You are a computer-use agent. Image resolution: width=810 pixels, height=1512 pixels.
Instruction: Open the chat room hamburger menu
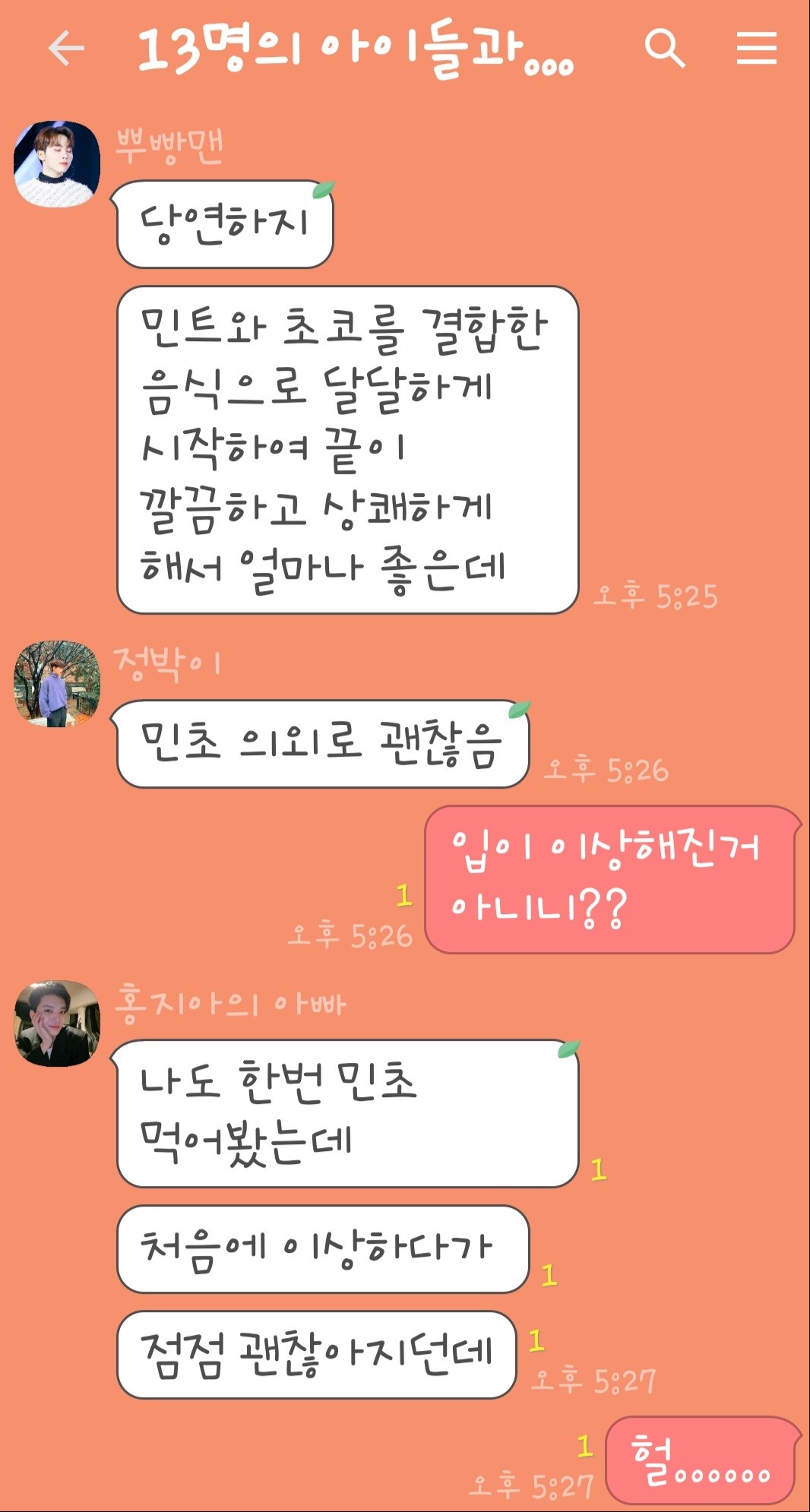[x=757, y=49]
